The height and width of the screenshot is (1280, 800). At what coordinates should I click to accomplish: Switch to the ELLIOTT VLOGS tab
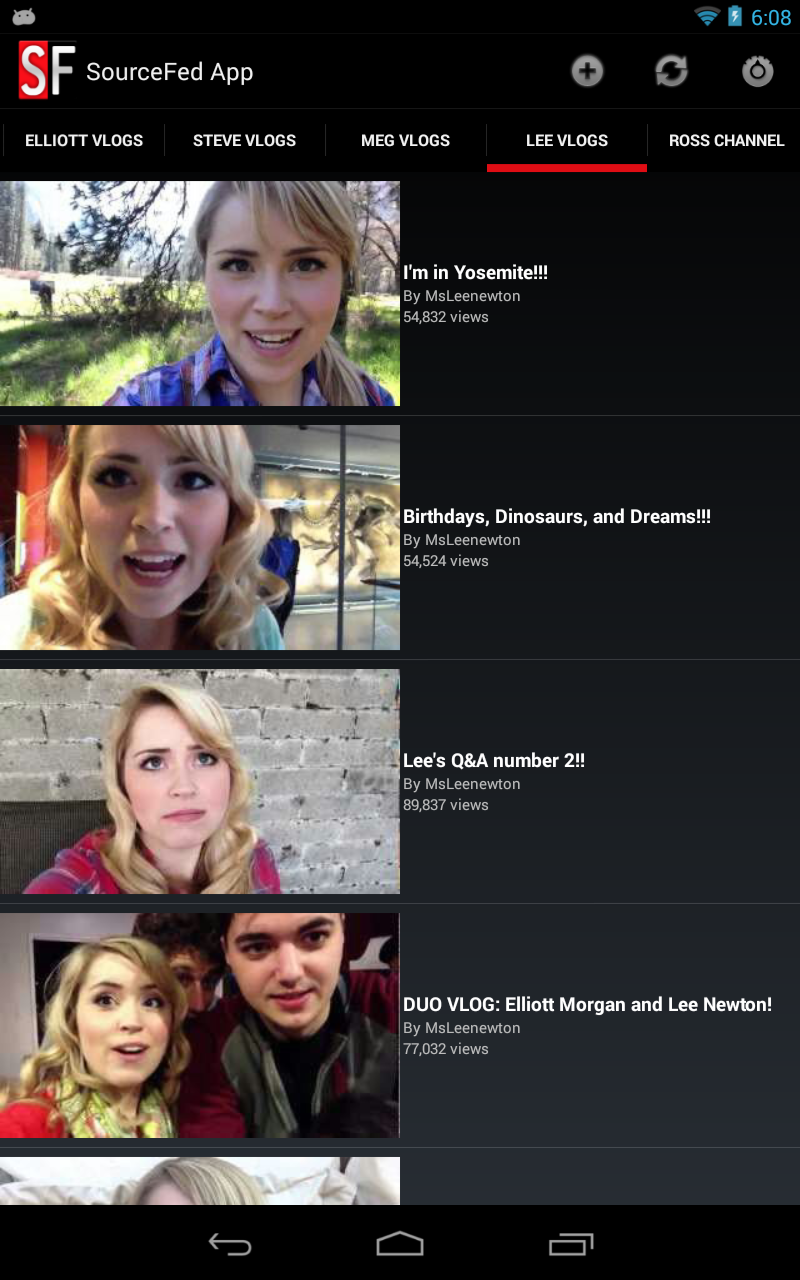click(x=83, y=140)
